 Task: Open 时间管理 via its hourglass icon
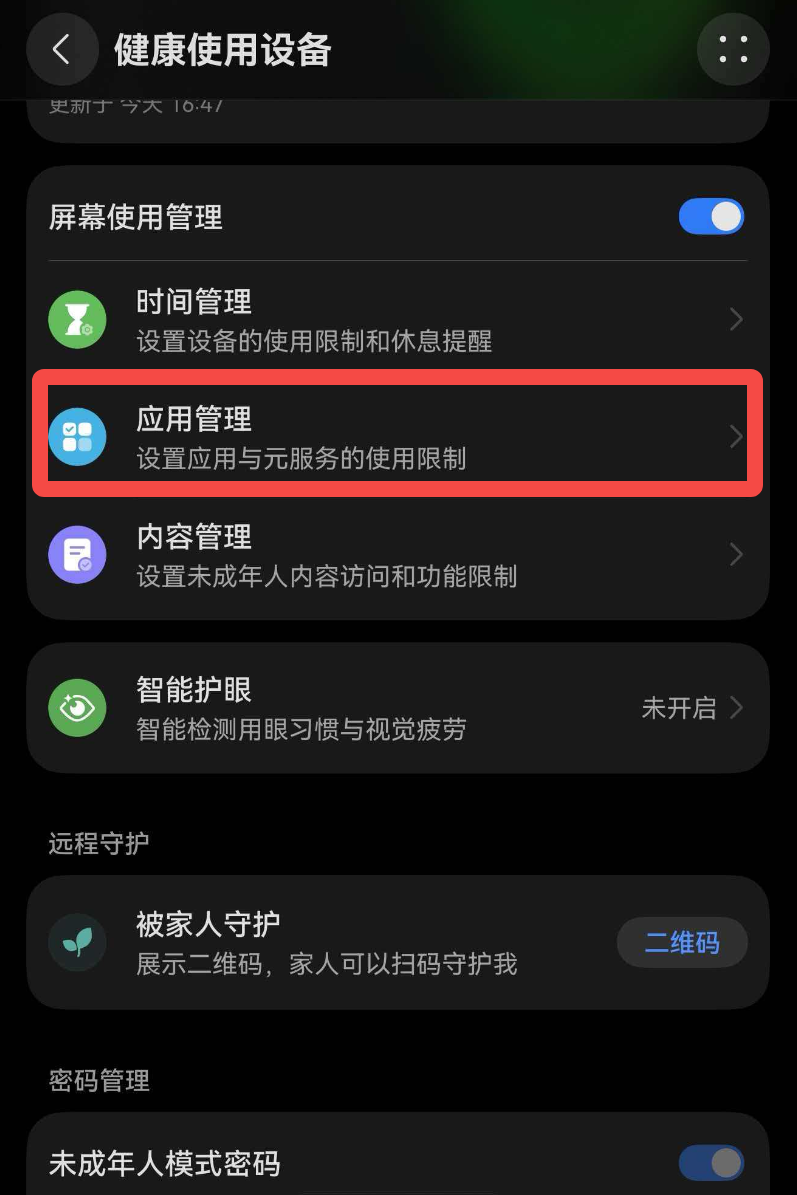pyautogui.click(x=77, y=319)
